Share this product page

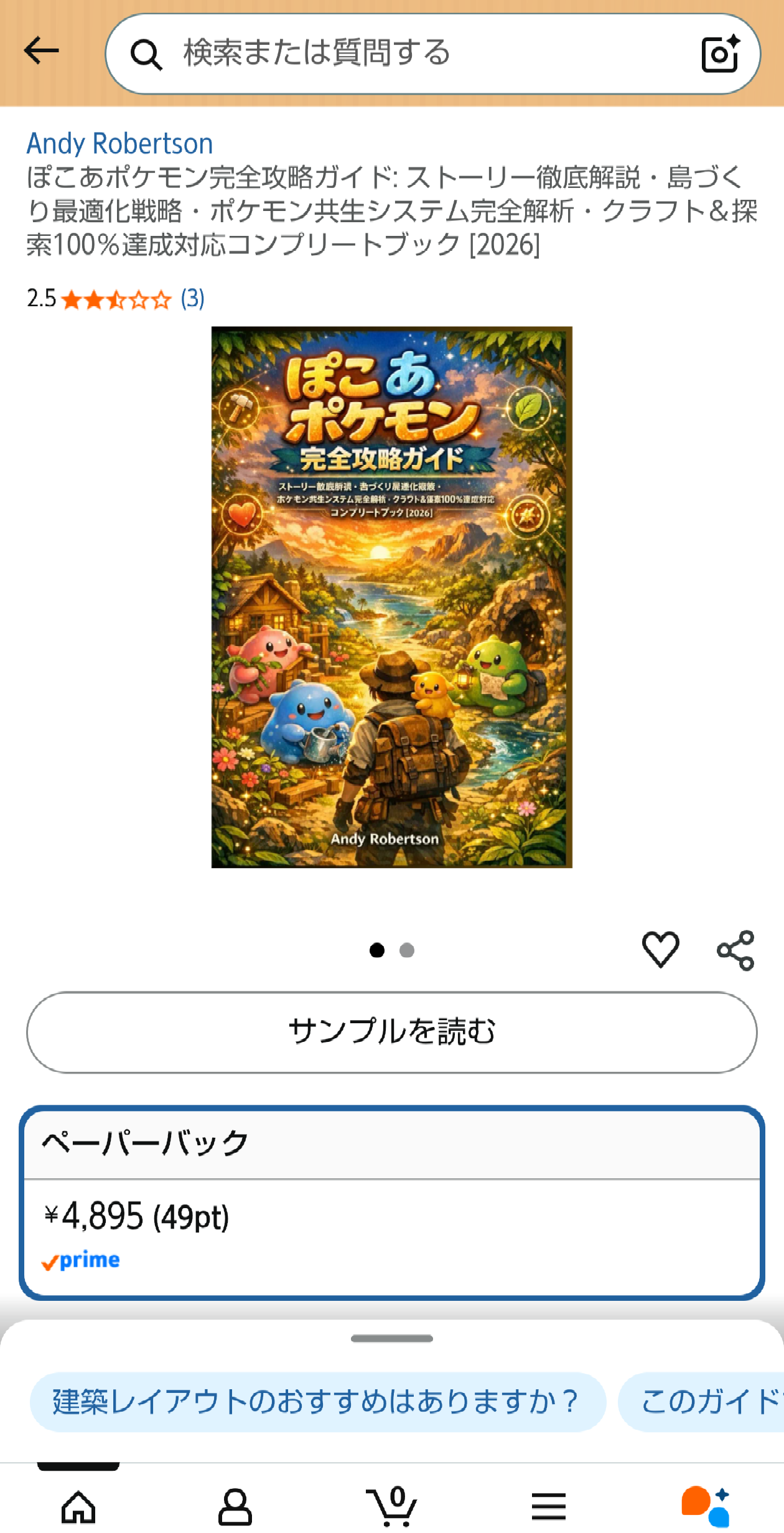735,950
